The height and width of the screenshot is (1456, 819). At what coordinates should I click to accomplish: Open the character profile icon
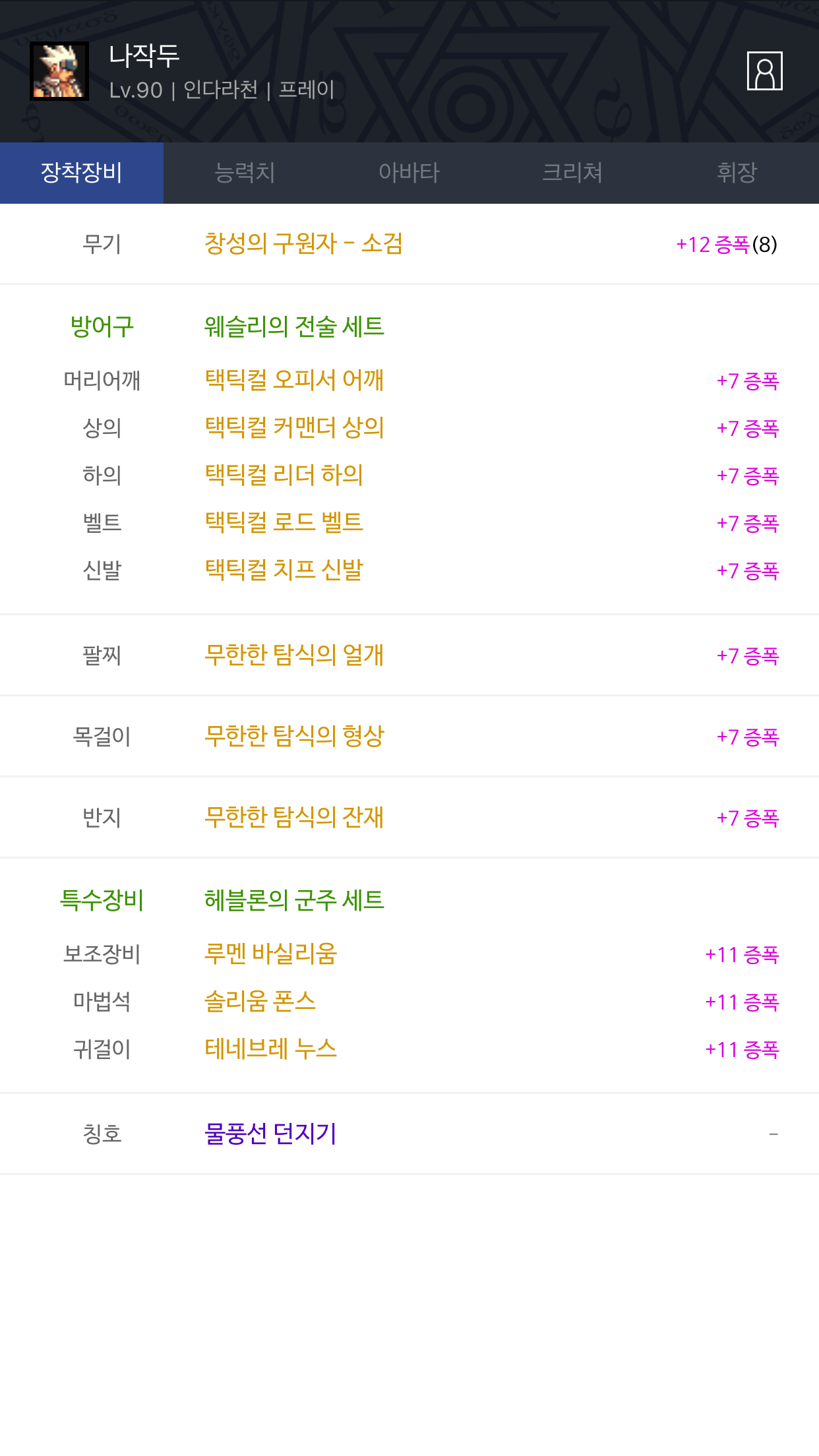click(764, 71)
